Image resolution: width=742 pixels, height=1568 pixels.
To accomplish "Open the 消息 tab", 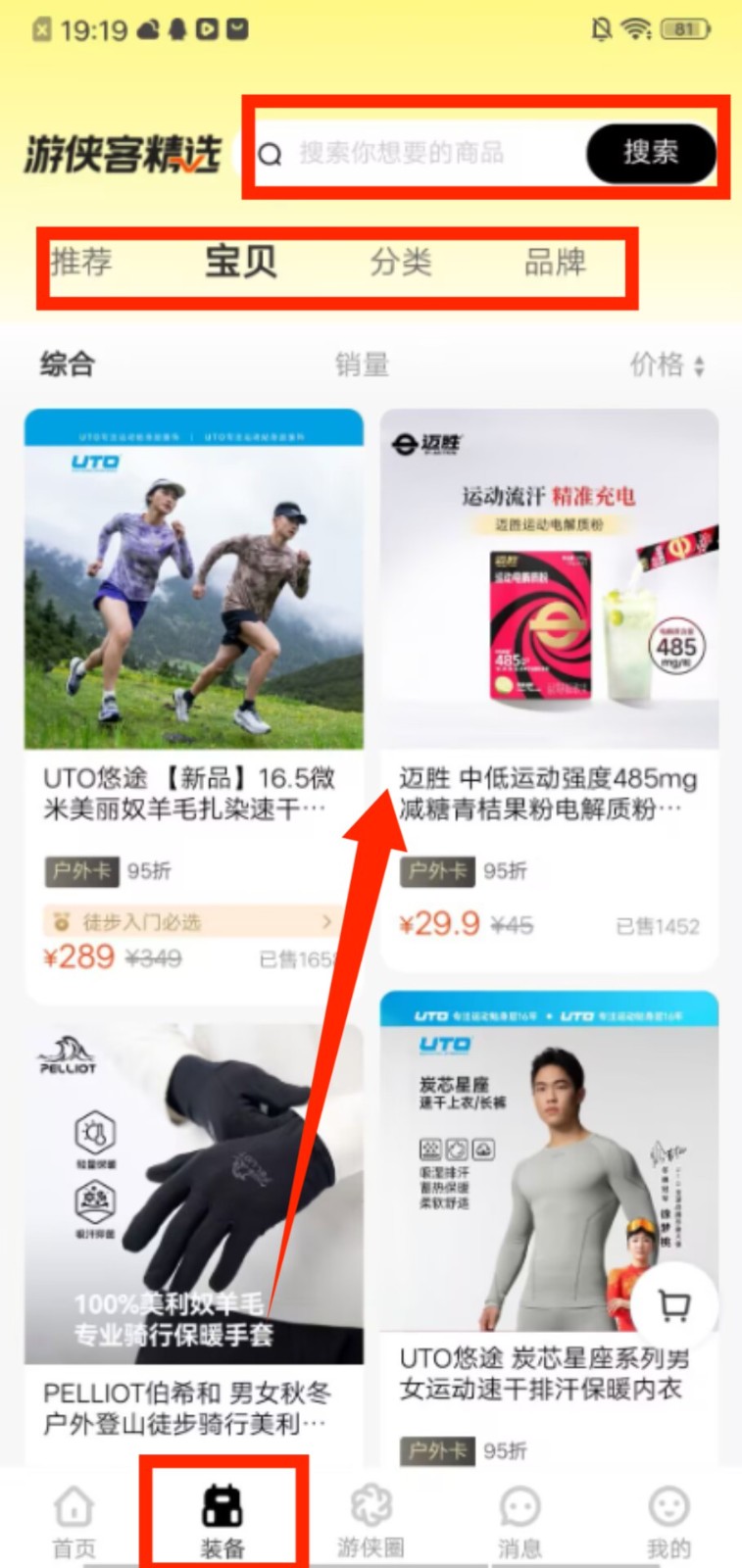I will click(519, 1522).
